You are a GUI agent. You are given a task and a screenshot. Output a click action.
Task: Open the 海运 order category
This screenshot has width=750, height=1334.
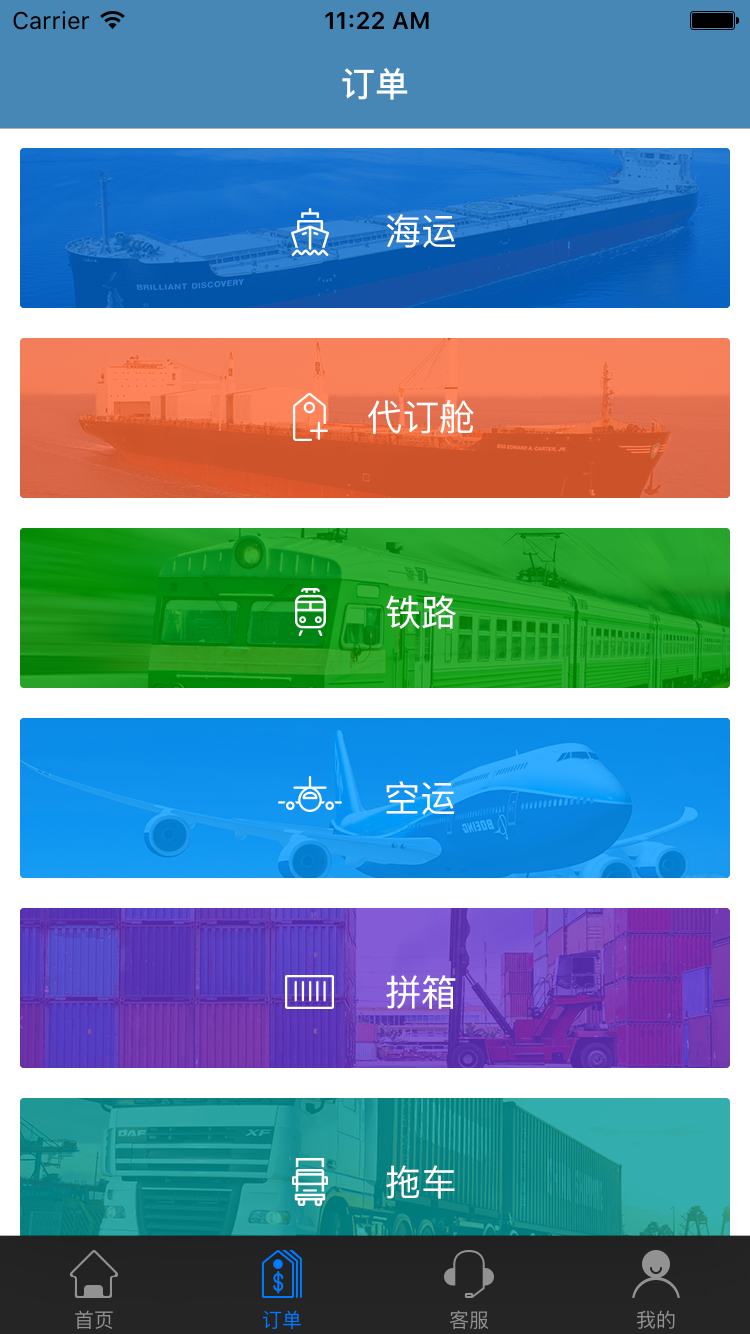click(x=374, y=228)
